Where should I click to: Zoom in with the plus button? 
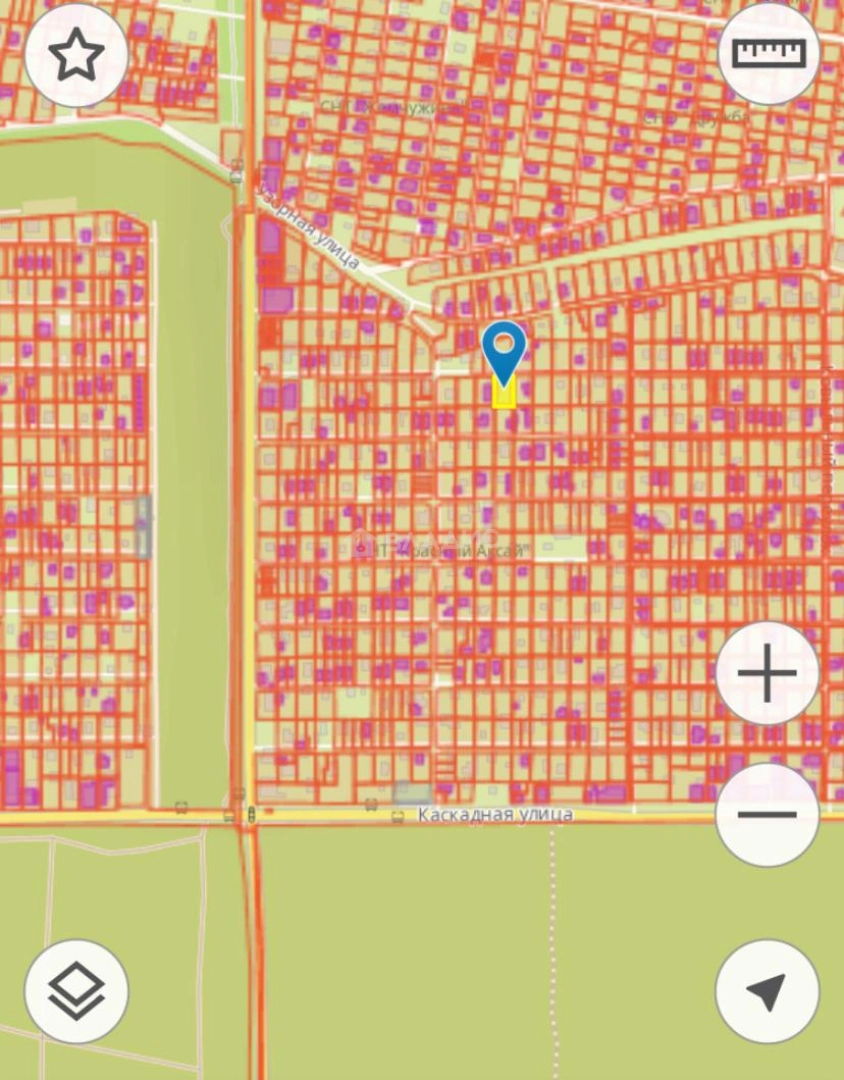click(767, 673)
